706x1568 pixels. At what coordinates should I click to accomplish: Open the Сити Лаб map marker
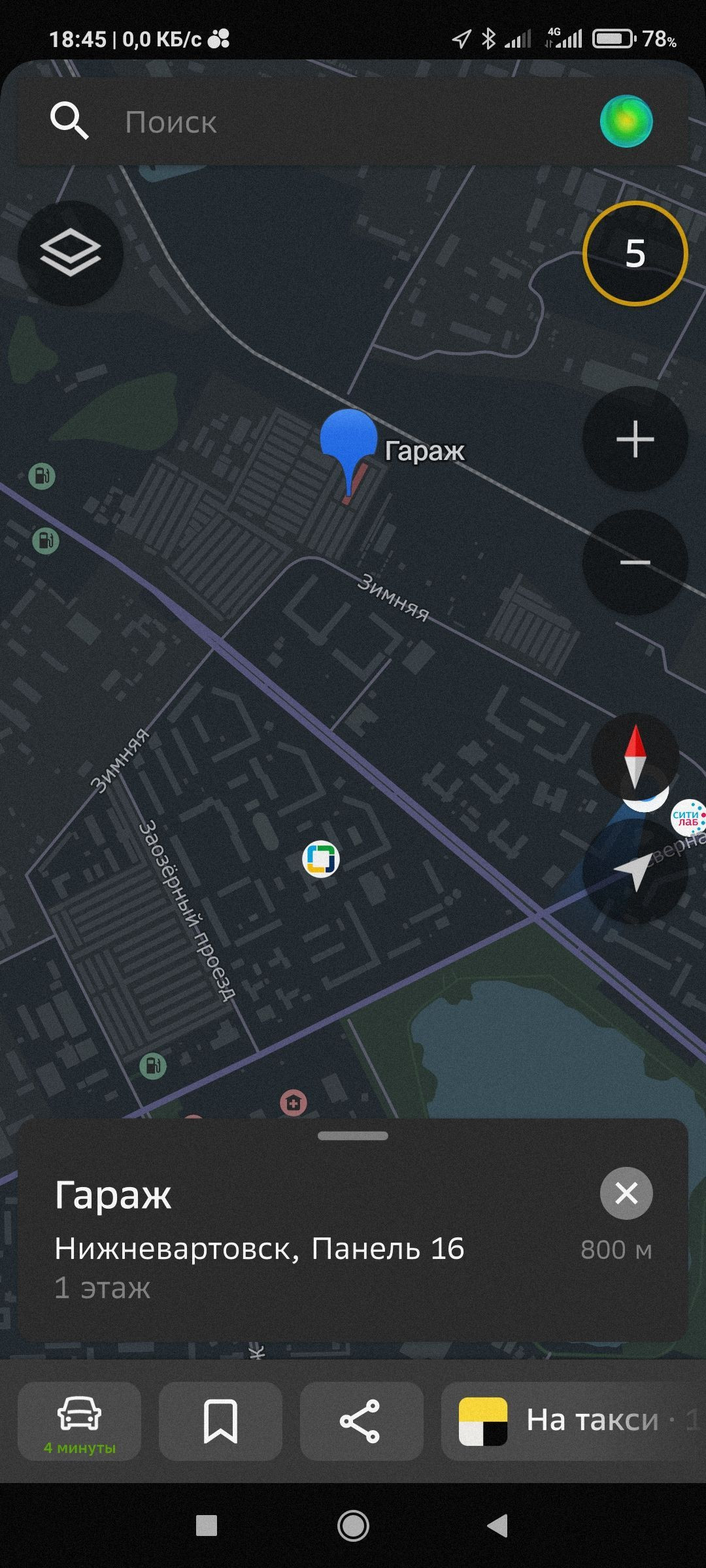689,818
